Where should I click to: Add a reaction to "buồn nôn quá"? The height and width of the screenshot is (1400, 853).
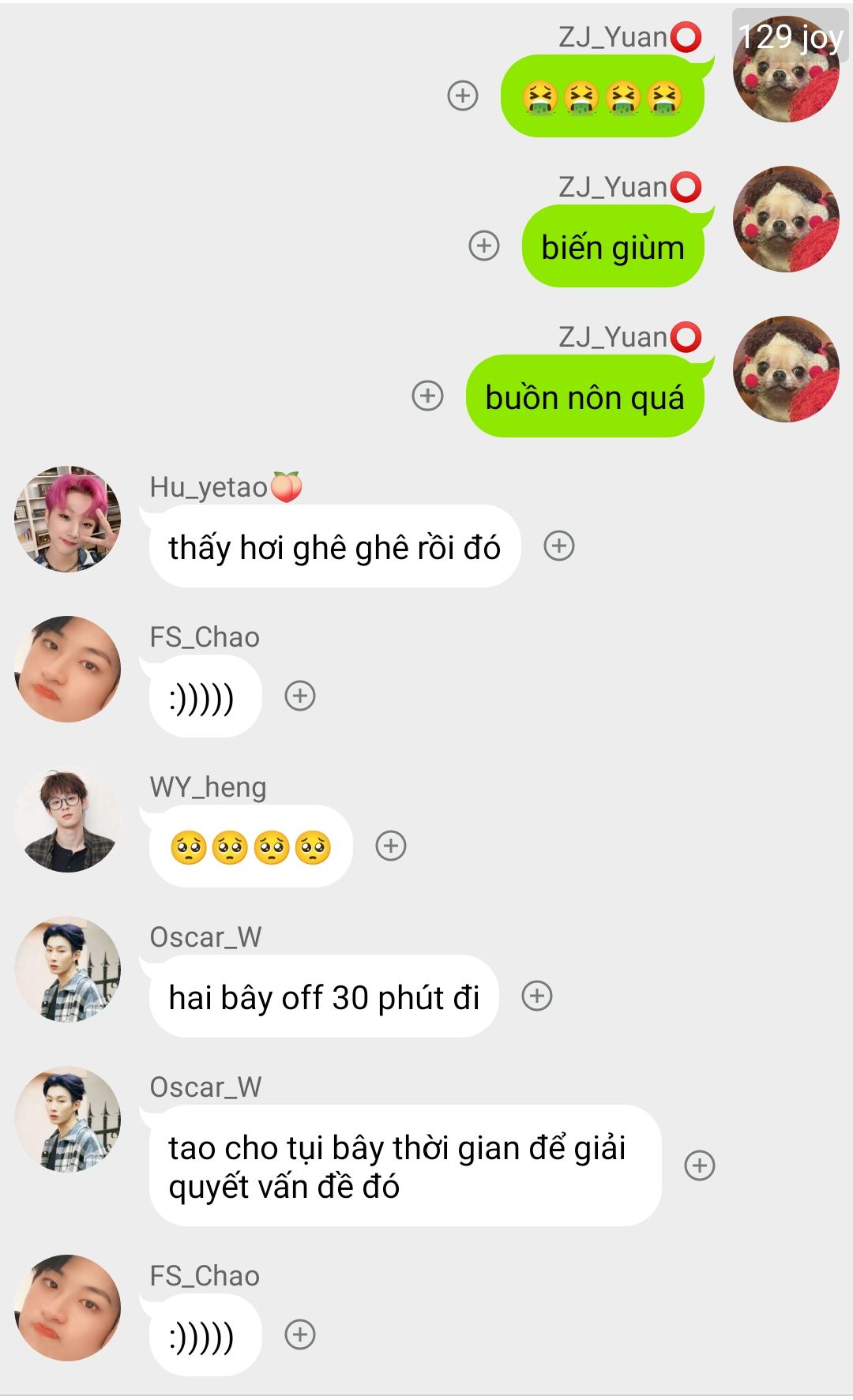click(x=428, y=396)
